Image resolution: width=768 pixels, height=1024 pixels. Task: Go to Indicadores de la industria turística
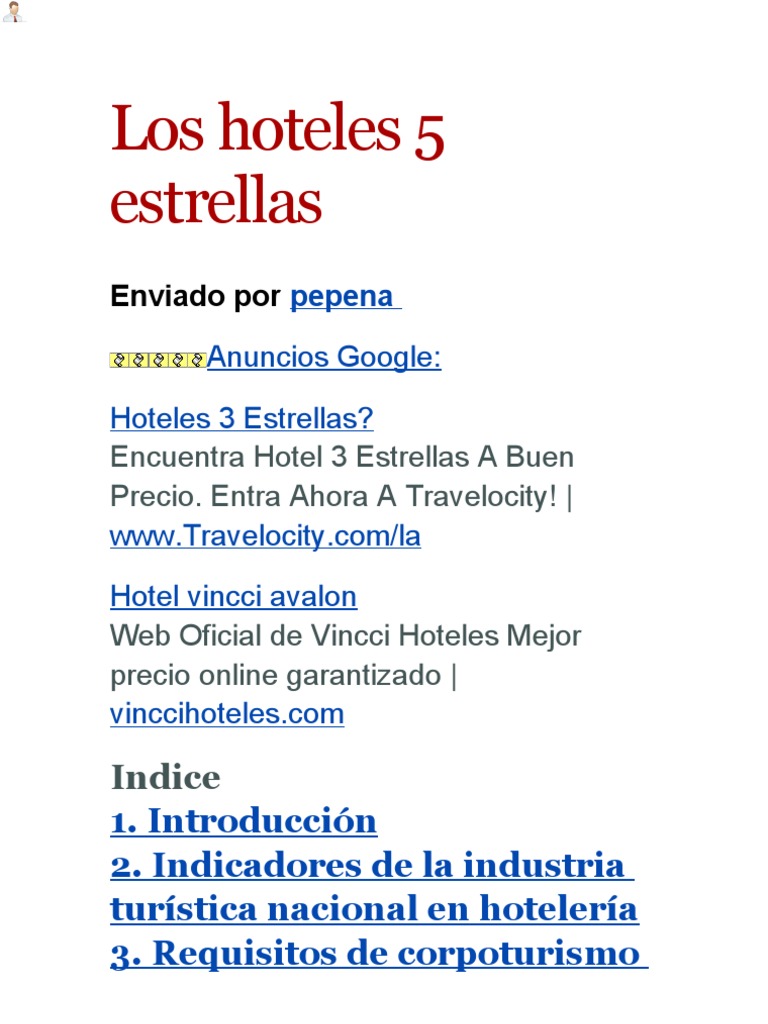[374, 887]
